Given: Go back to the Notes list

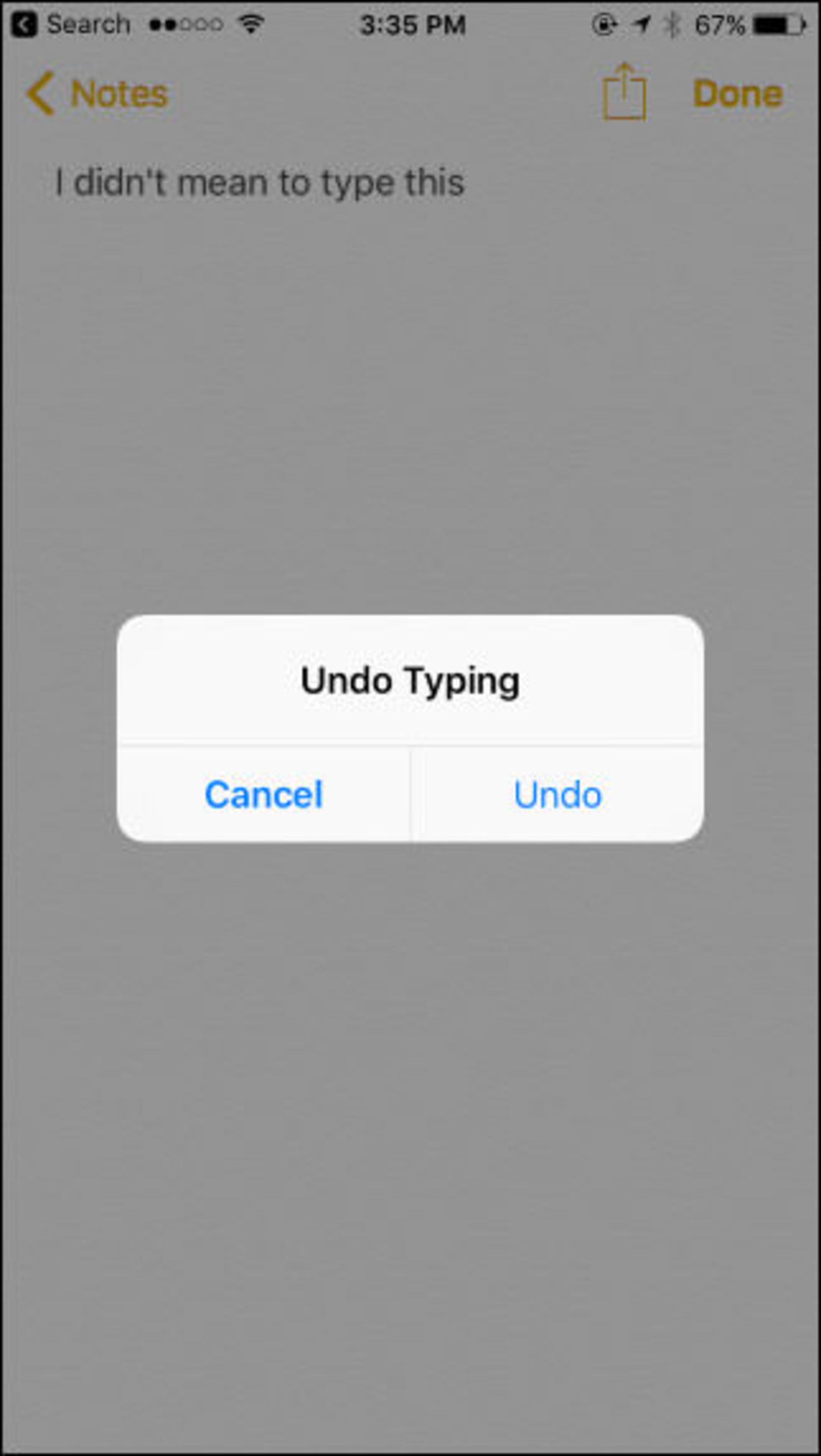Looking at the screenshot, I should pos(97,93).
